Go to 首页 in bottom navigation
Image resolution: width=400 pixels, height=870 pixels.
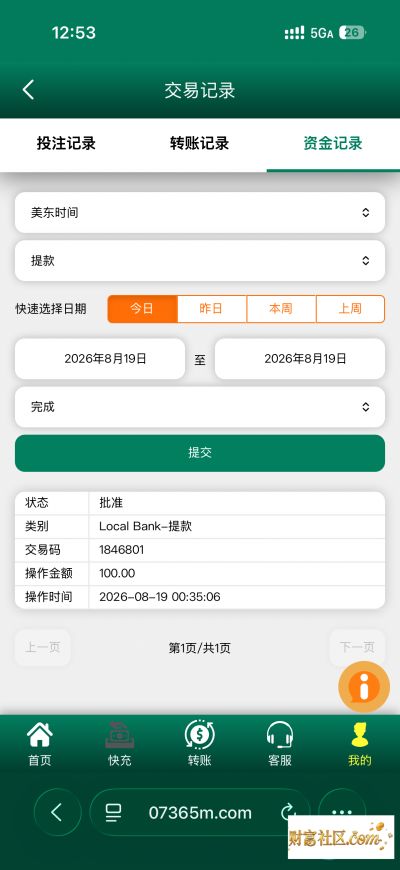pyautogui.click(x=40, y=744)
